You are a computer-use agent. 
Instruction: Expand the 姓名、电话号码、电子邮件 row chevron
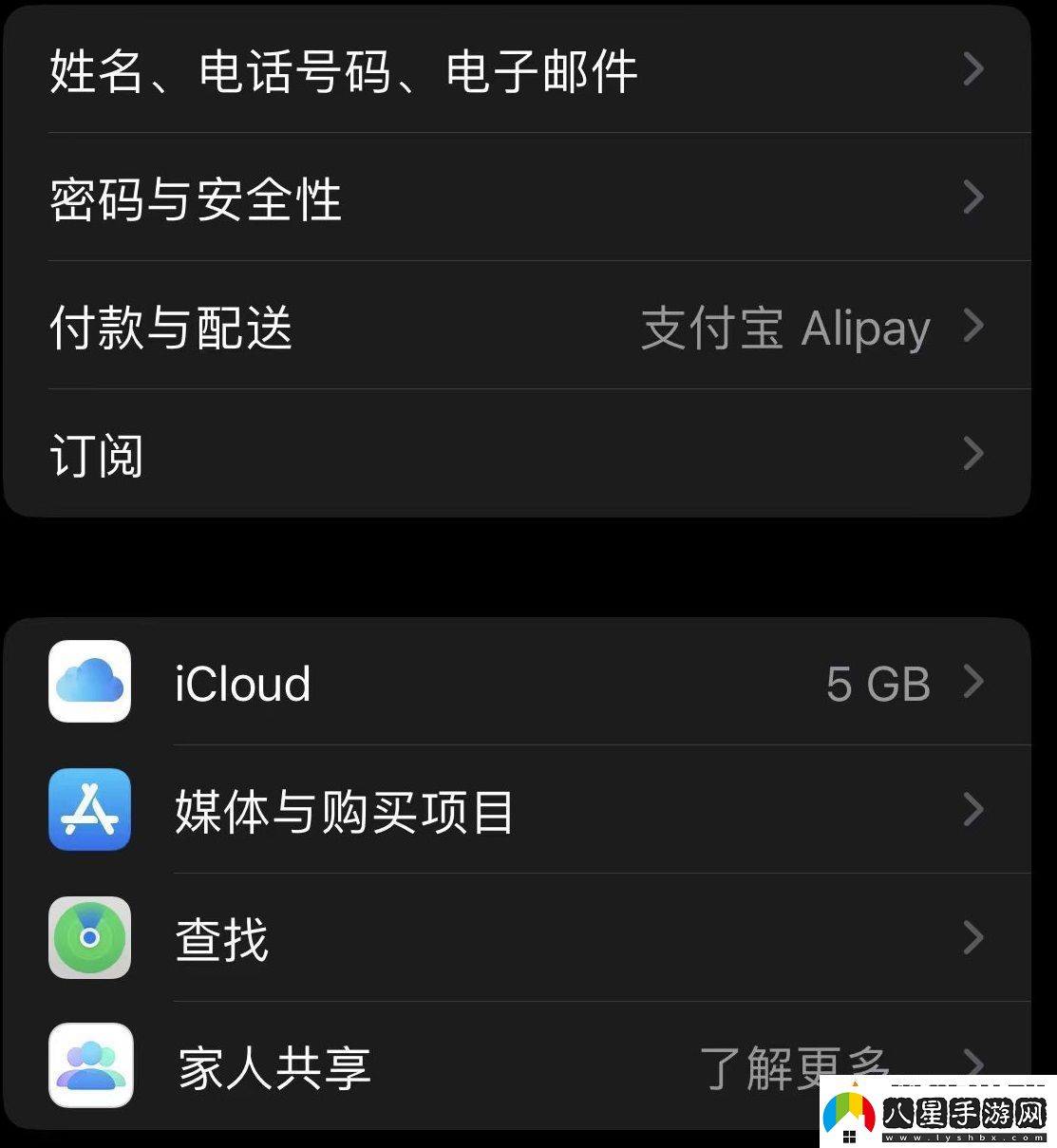[x=972, y=69]
